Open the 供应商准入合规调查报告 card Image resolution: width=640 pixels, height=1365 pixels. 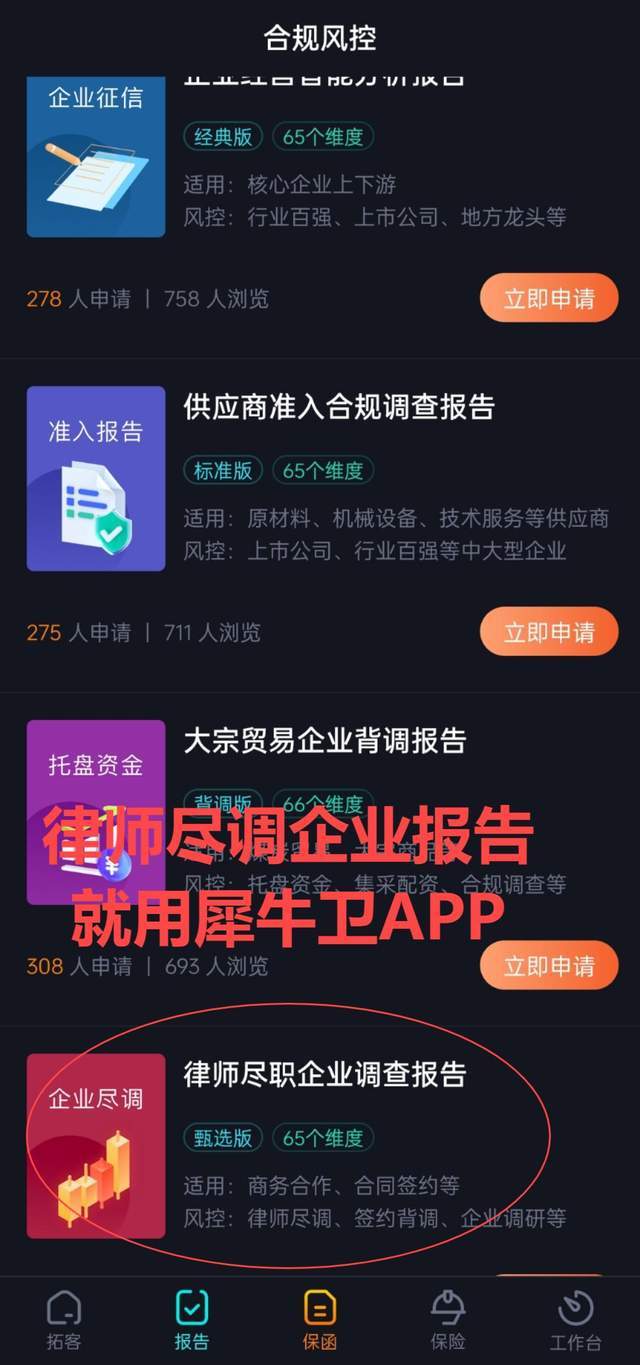tap(338, 407)
